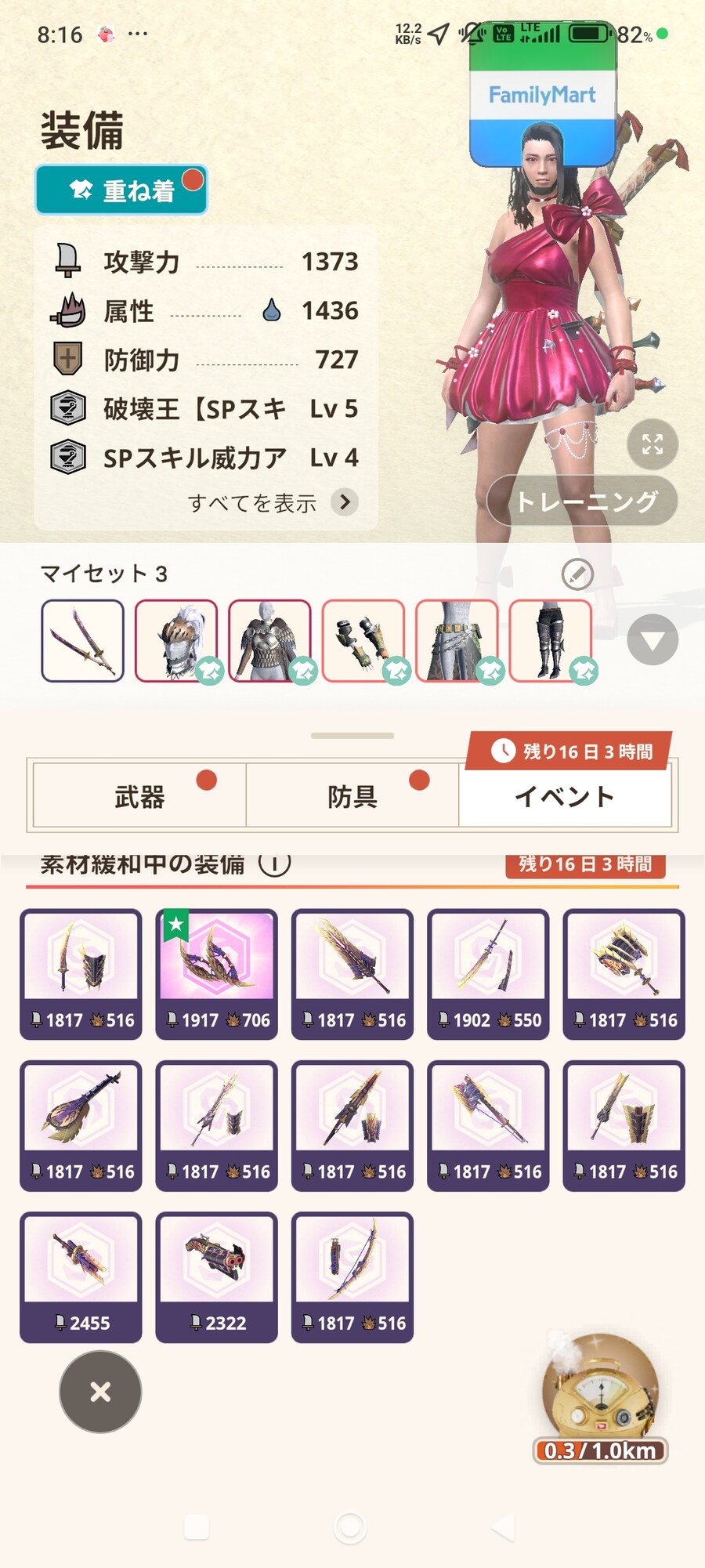Select the weapon with 2455 attack
705x1568 pixels.
pos(81,1276)
